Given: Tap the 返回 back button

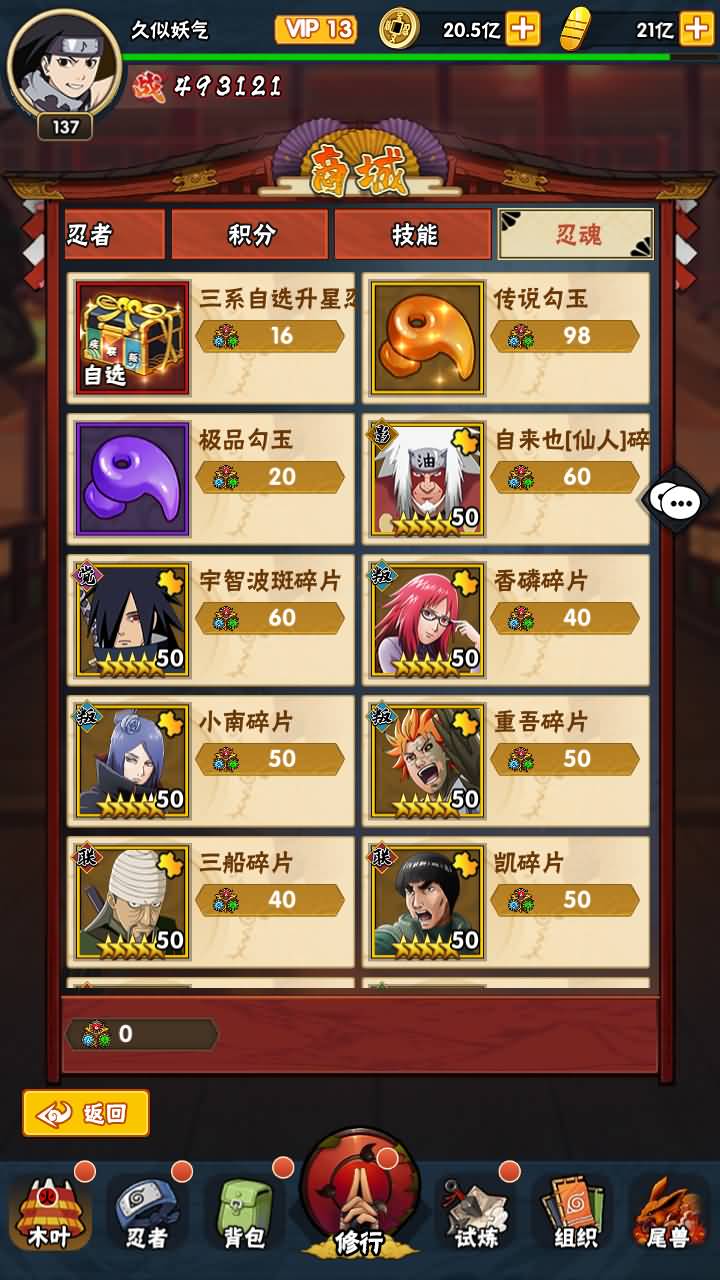Looking at the screenshot, I should 86,1113.
